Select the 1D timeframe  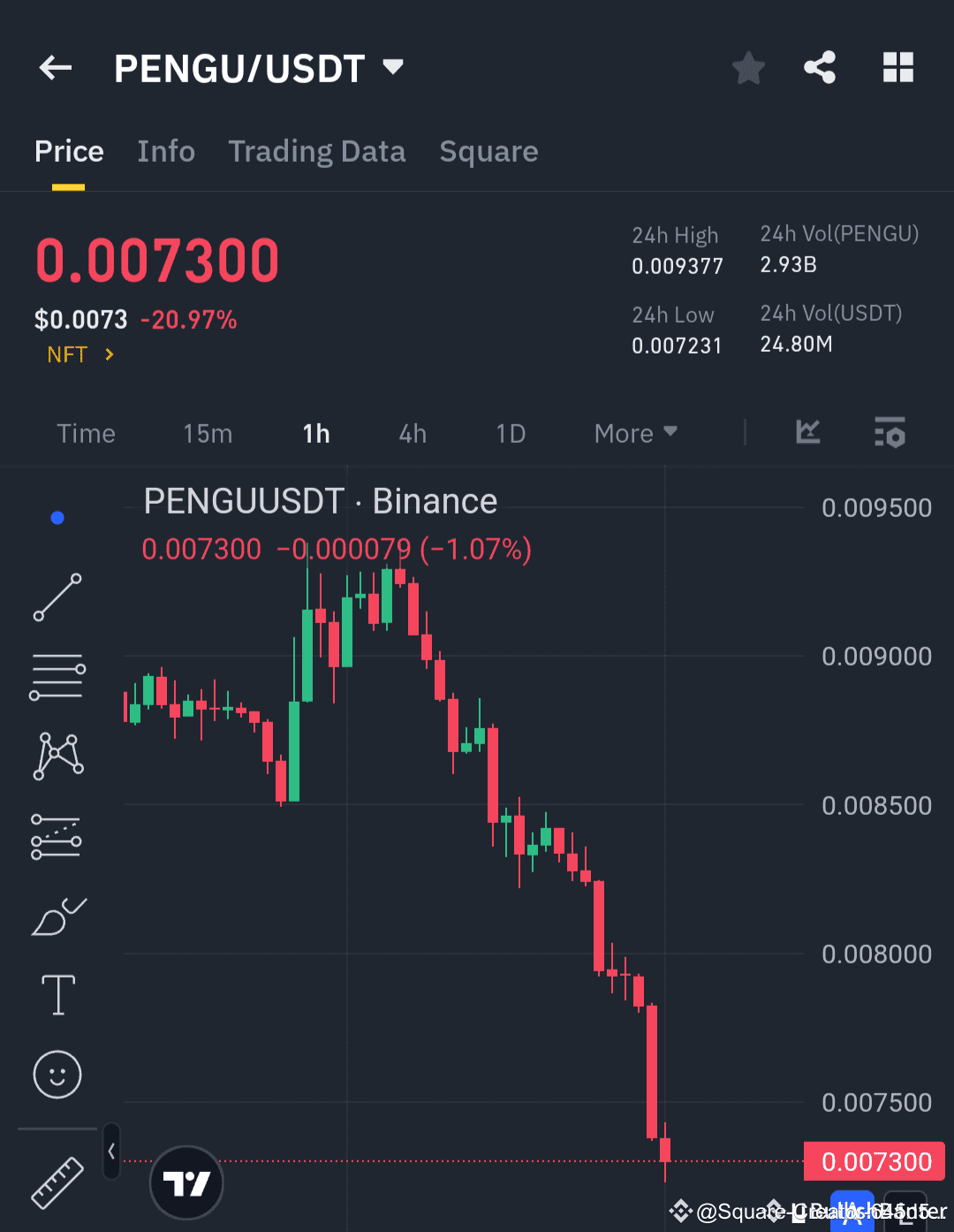[x=511, y=433]
